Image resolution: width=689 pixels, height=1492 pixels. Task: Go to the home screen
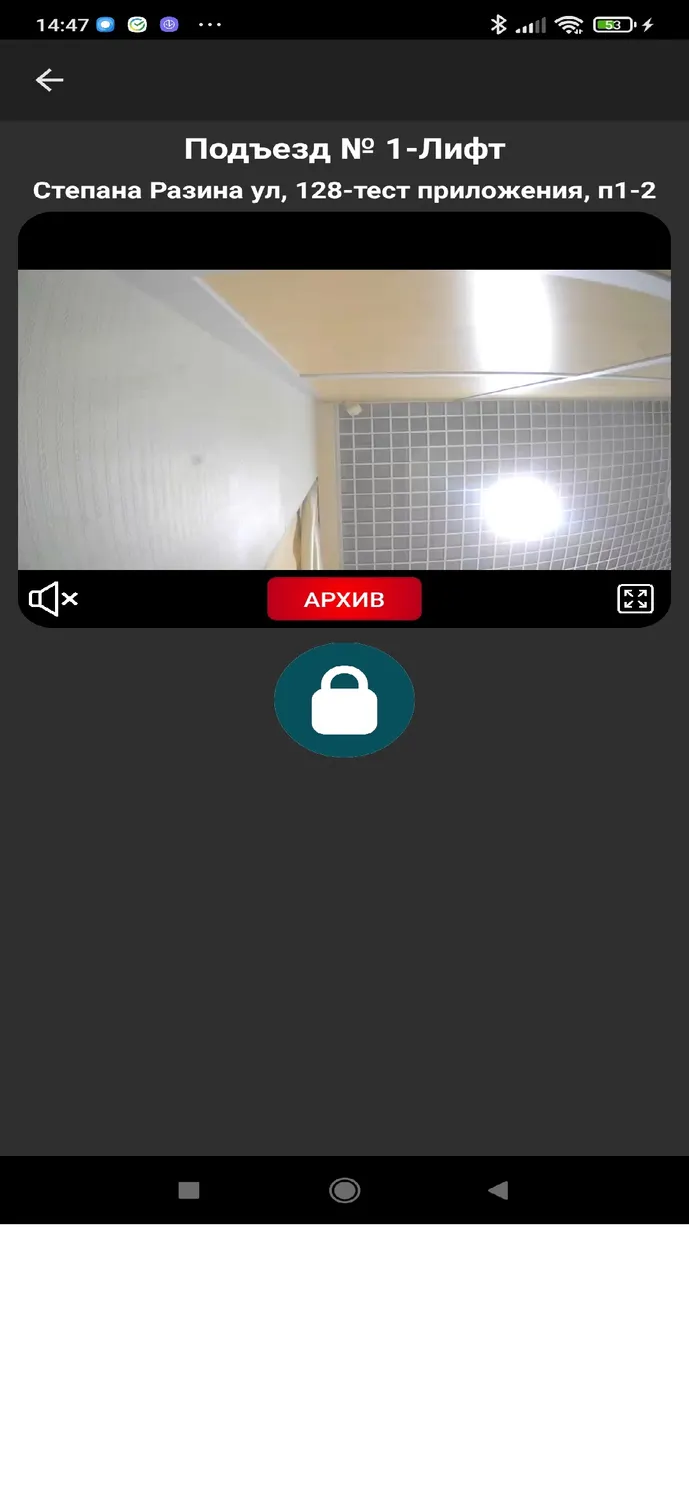point(344,1190)
